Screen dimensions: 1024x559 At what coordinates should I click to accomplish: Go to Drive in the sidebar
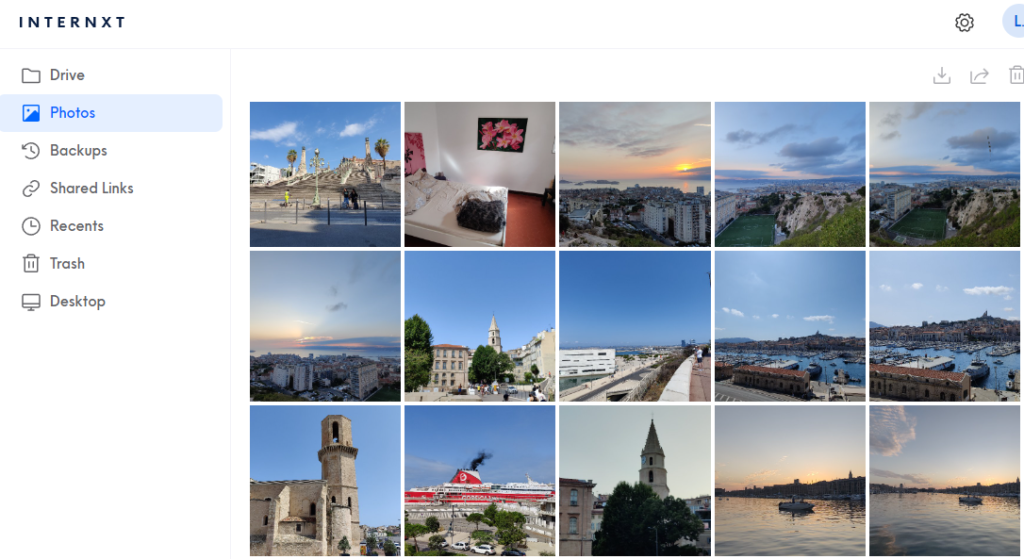[x=67, y=75]
